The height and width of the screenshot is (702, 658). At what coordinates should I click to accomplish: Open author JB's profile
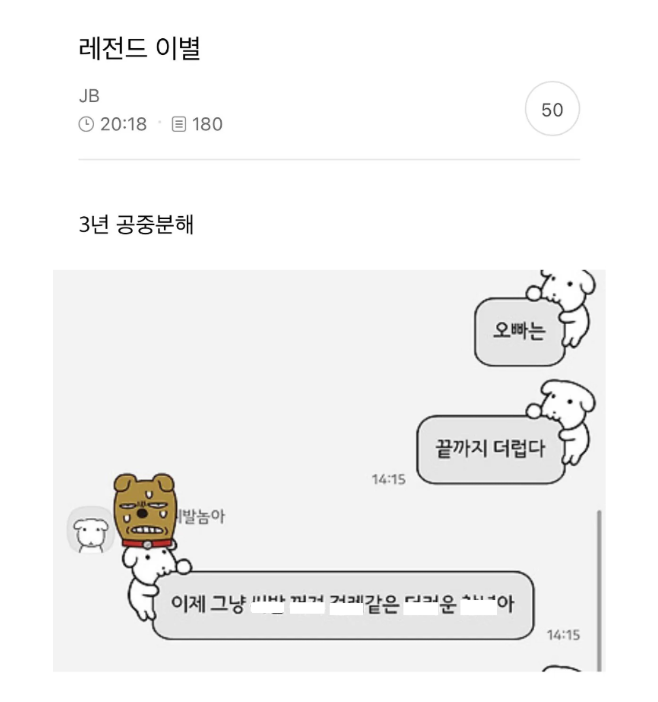tap(89, 97)
